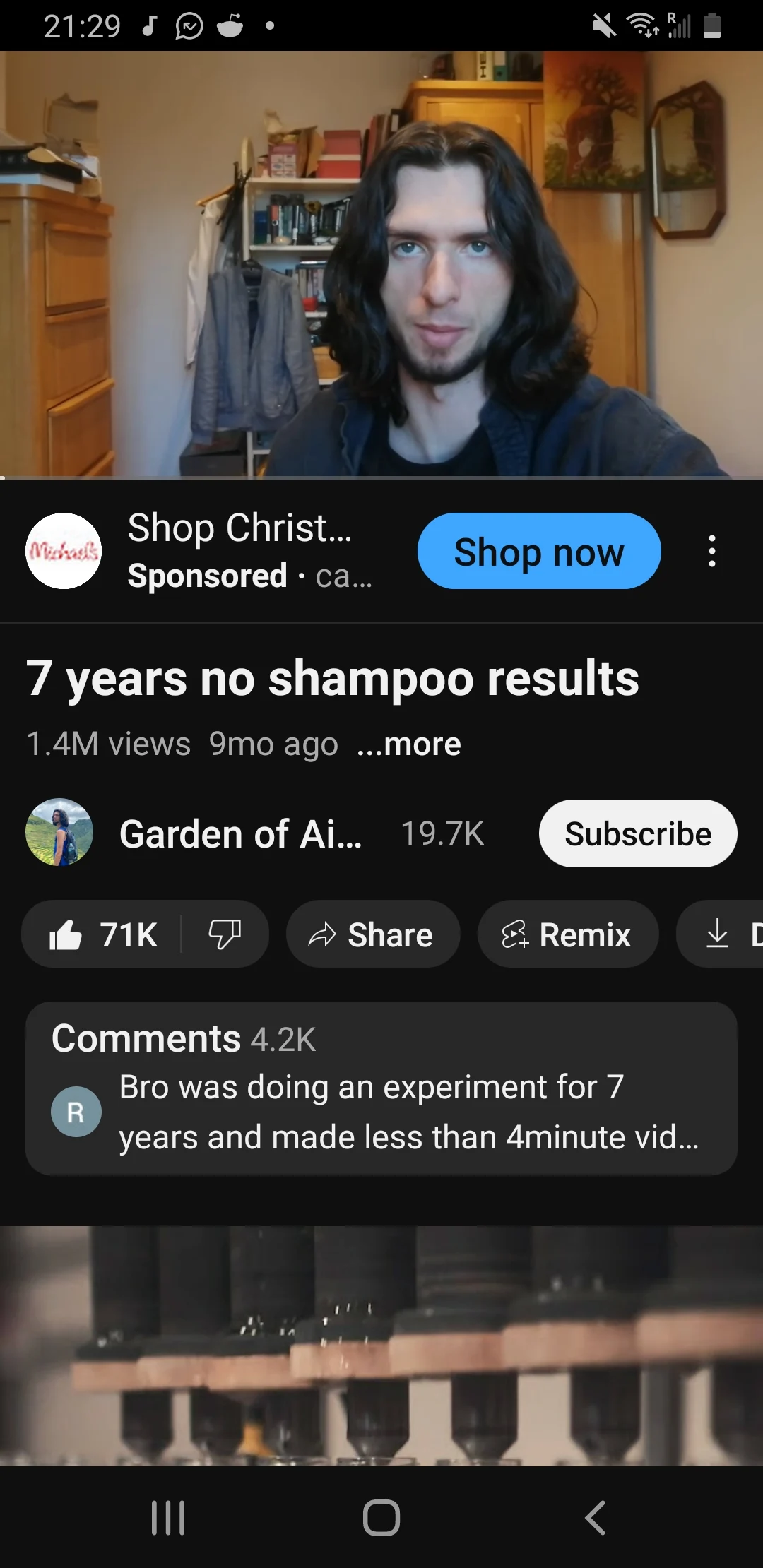The height and width of the screenshot is (1568, 763).
Task: Dislike the video
Action: pyautogui.click(x=225, y=934)
